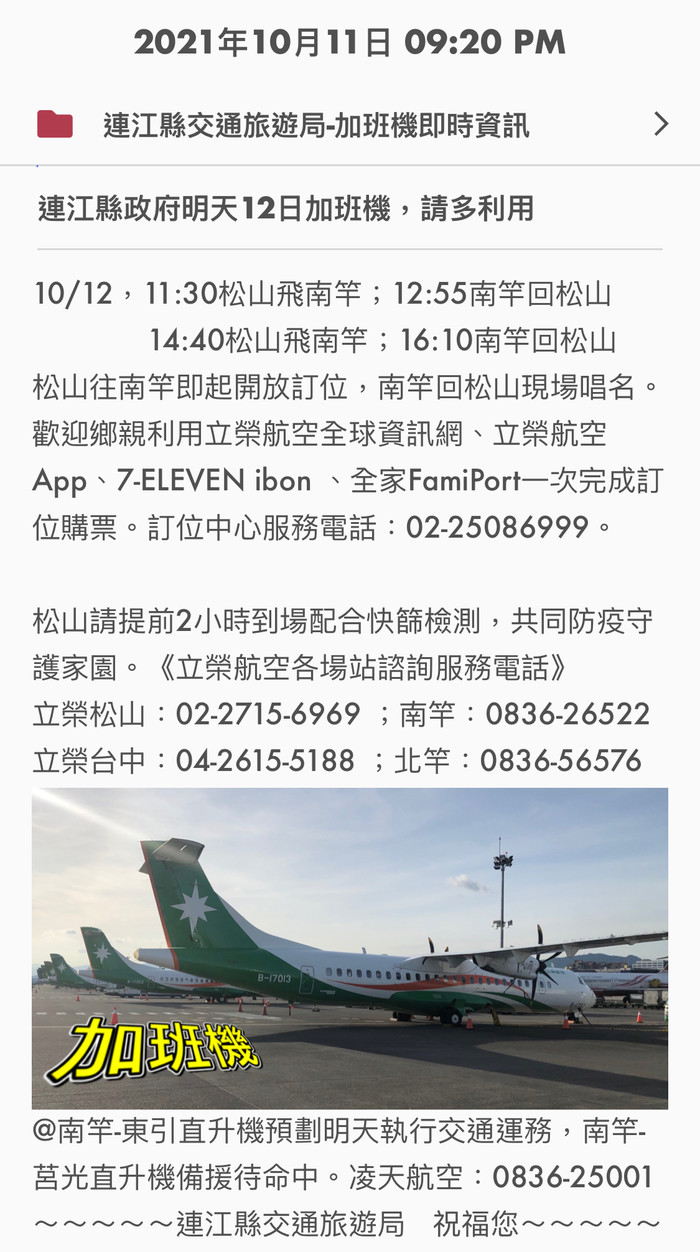Open the 加班機 airplane photo
Viewport: 700px width, 1252px height.
(350, 948)
